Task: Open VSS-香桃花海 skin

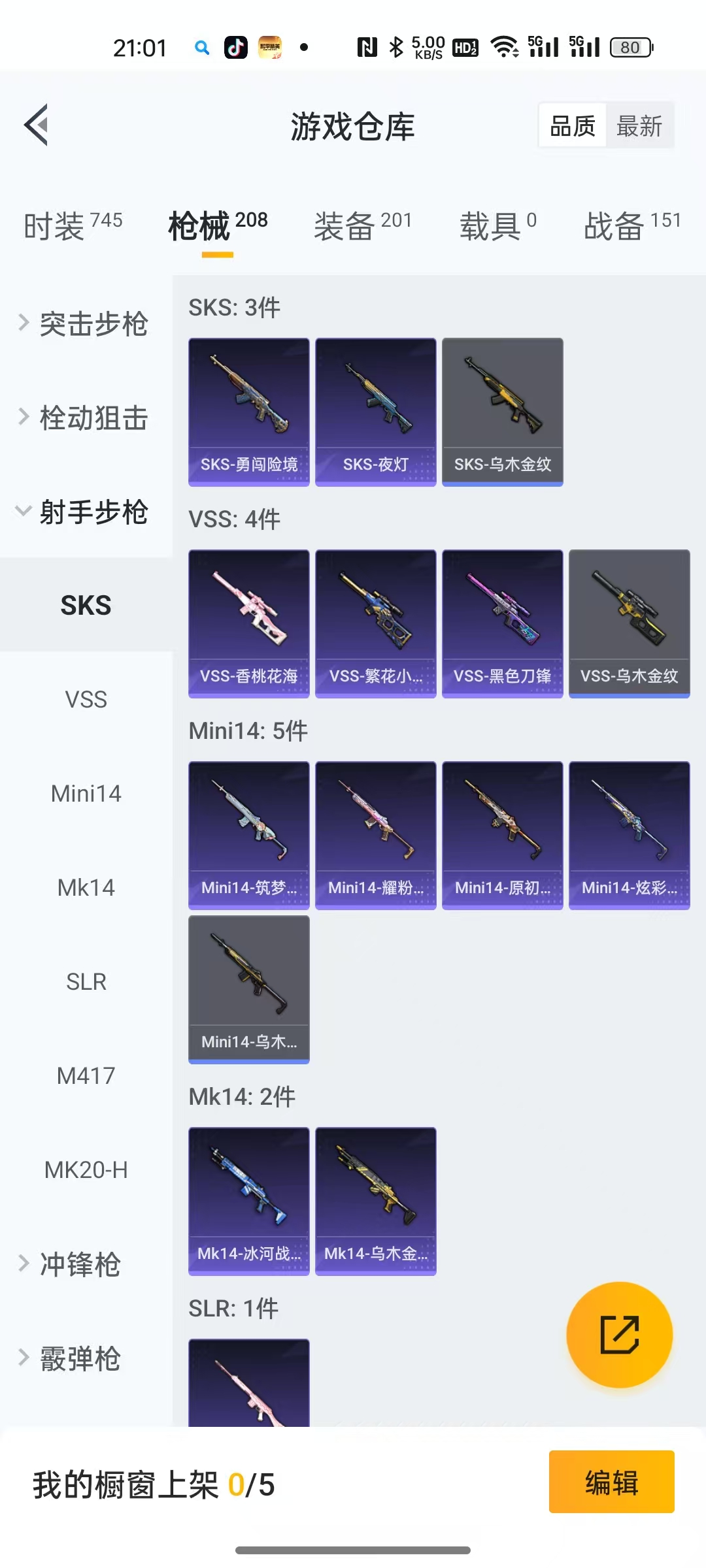Action: coord(248,623)
